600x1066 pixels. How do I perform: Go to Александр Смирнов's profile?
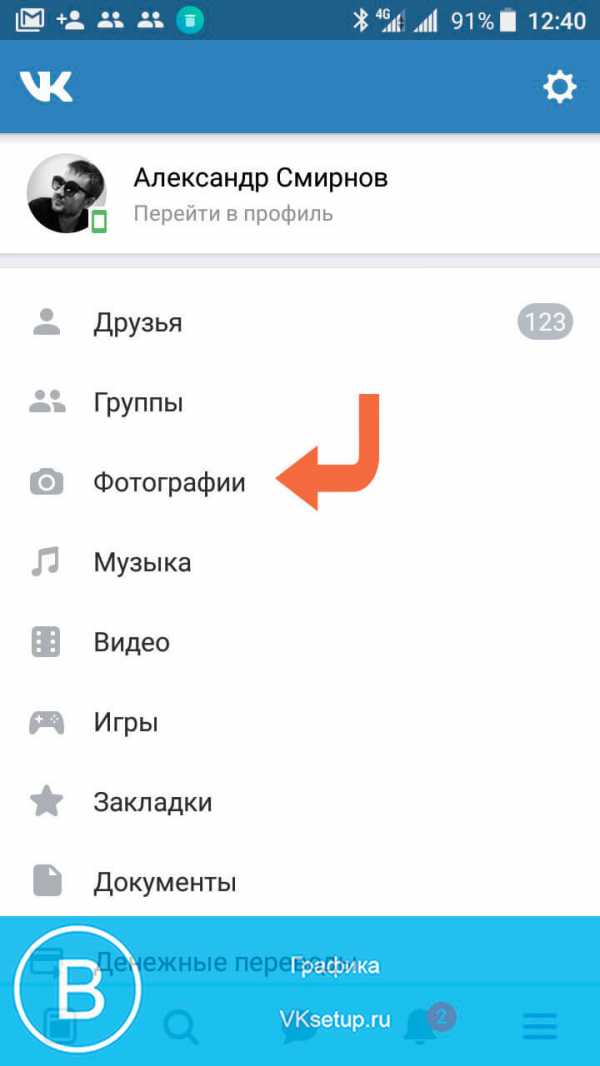[260, 194]
